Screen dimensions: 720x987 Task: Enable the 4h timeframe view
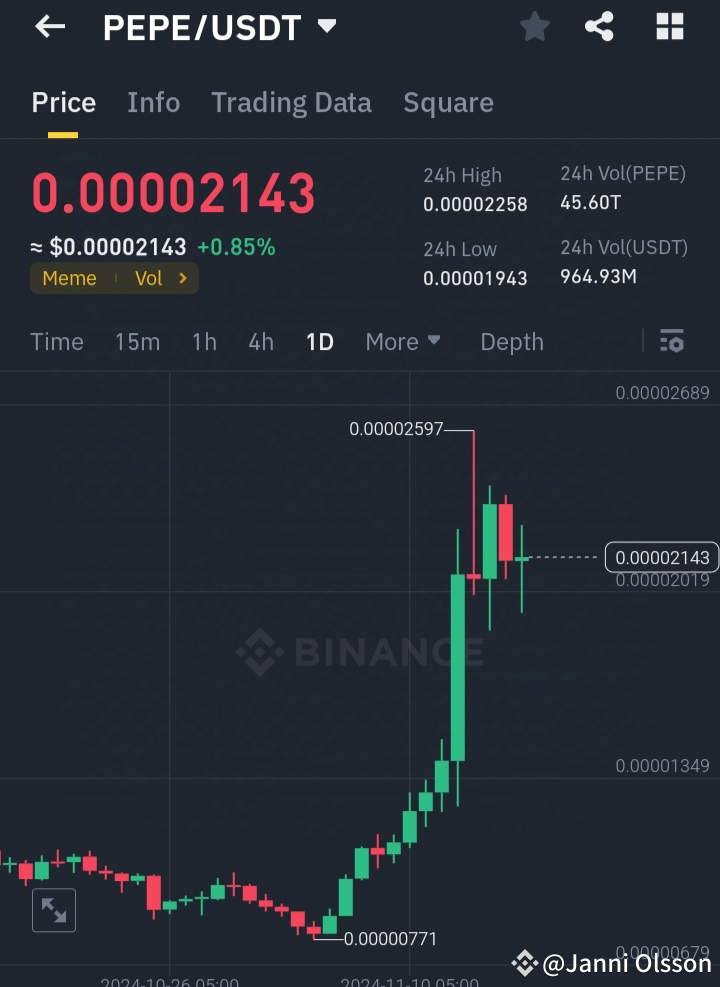point(260,341)
